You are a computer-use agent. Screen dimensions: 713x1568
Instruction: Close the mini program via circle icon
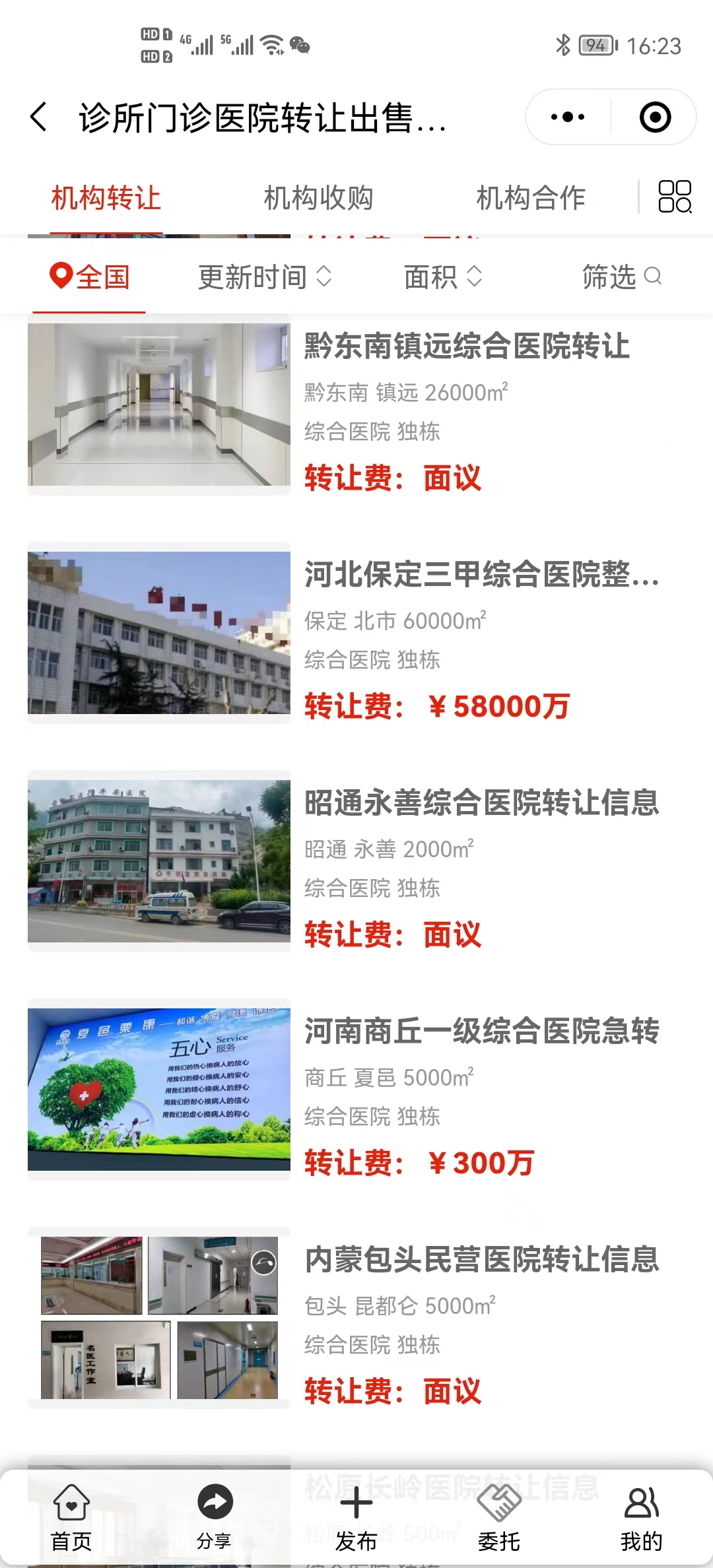[x=655, y=117]
